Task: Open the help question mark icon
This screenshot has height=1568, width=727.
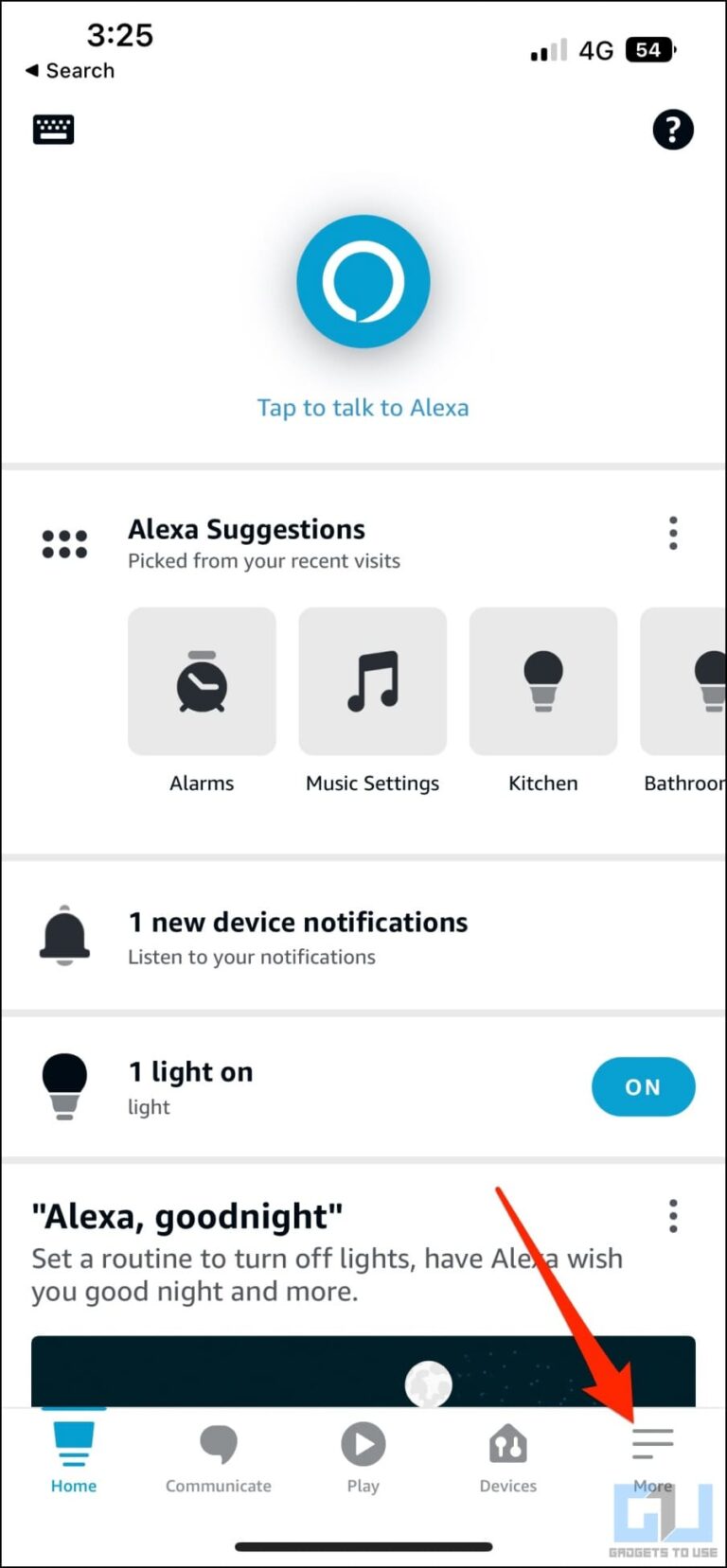Action: pos(673,130)
